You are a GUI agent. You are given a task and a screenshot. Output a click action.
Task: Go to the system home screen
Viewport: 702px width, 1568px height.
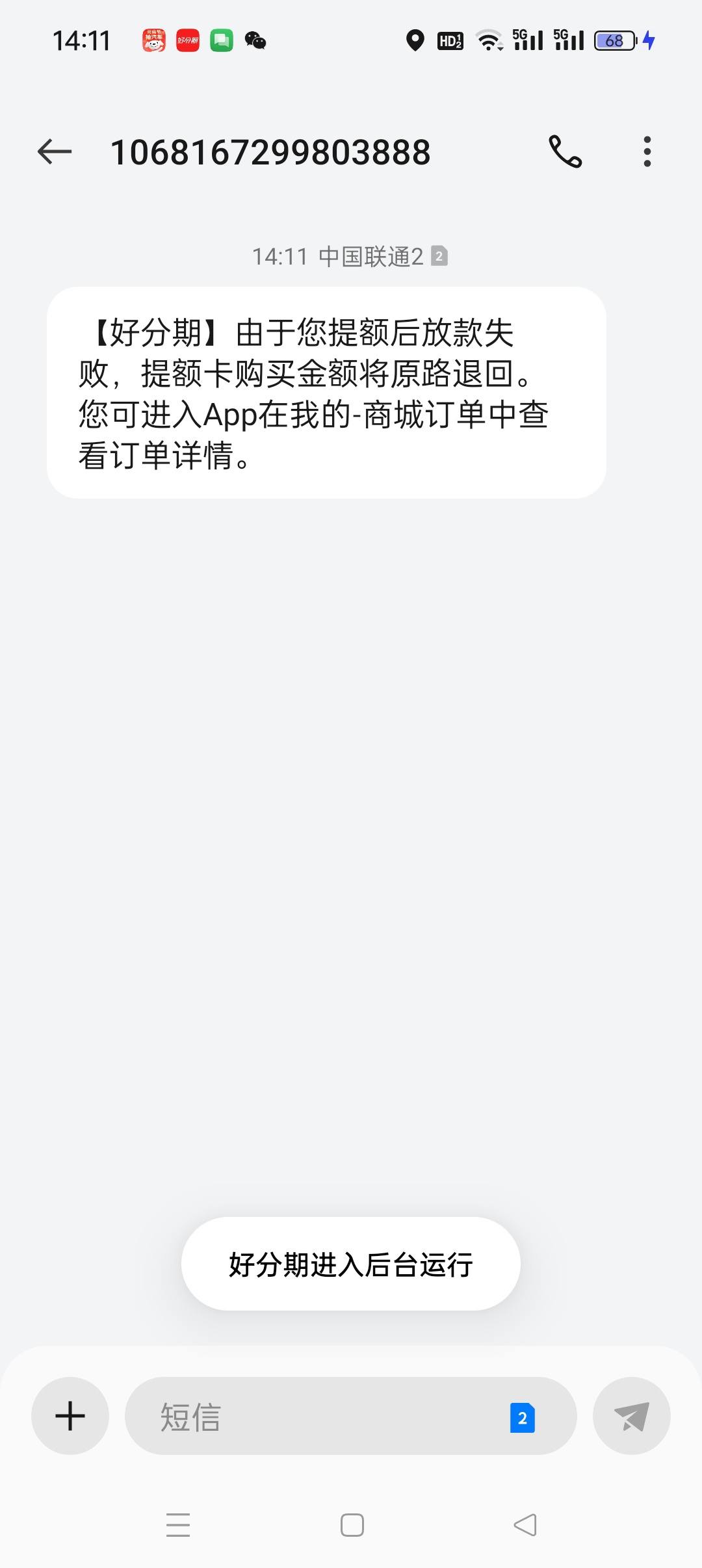(x=352, y=1525)
